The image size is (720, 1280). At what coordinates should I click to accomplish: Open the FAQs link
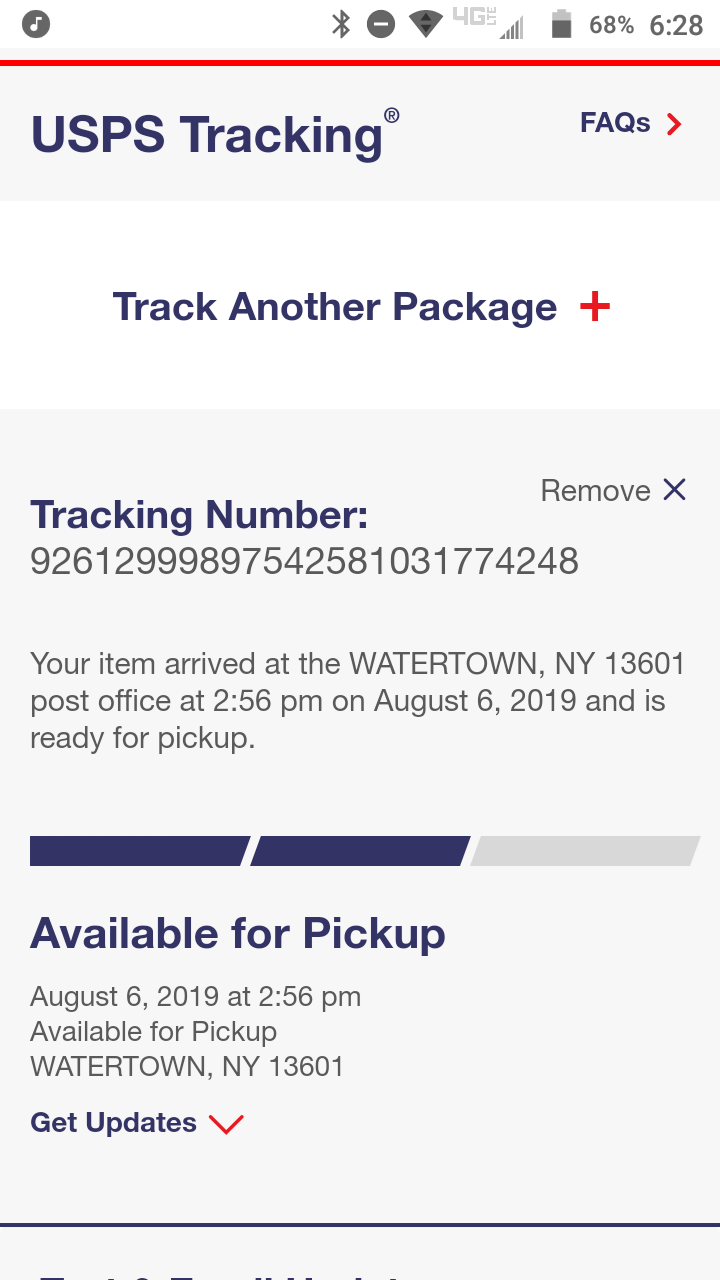coord(630,123)
